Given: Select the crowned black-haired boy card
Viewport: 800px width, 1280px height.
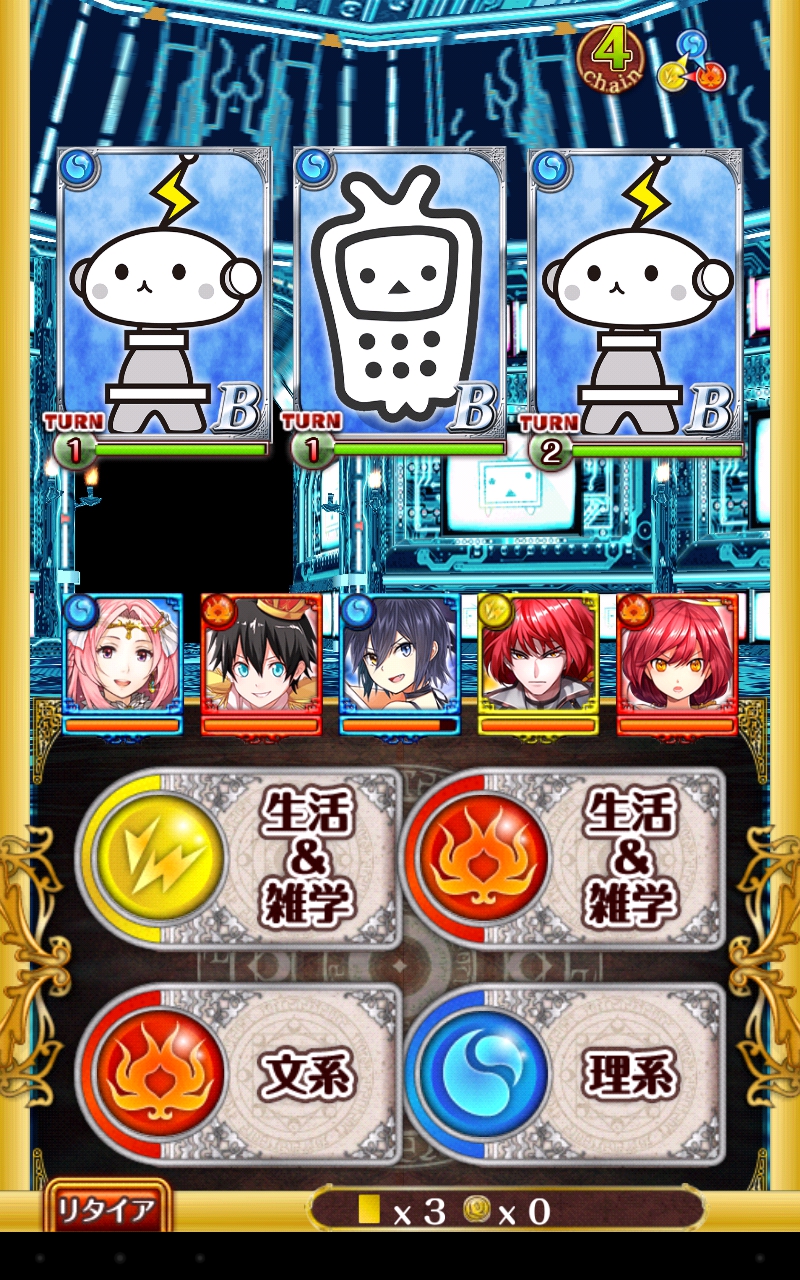Looking at the screenshot, I should click(x=261, y=660).
